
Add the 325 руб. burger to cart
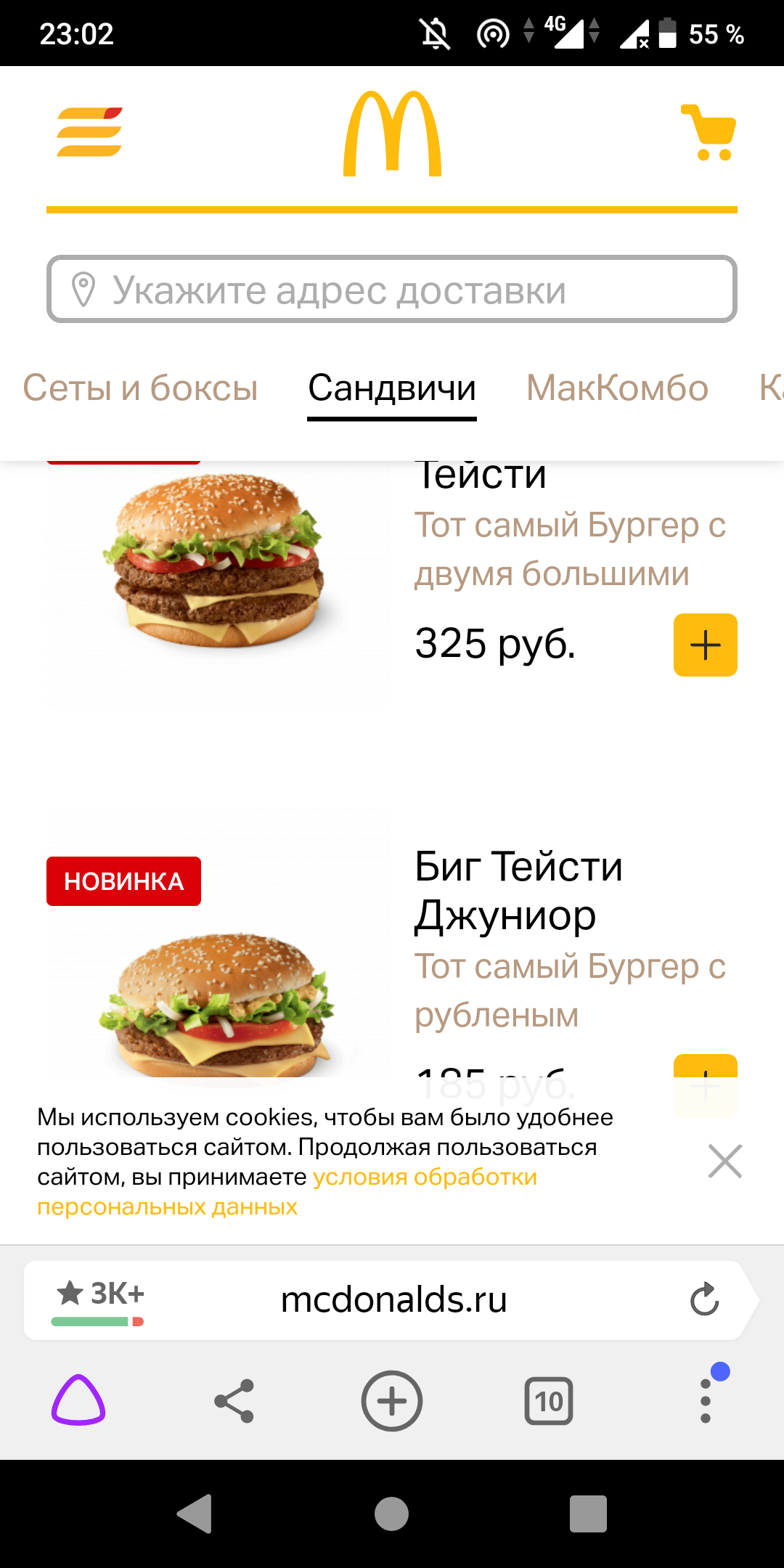pyautogui.click(x=705, y=645)
